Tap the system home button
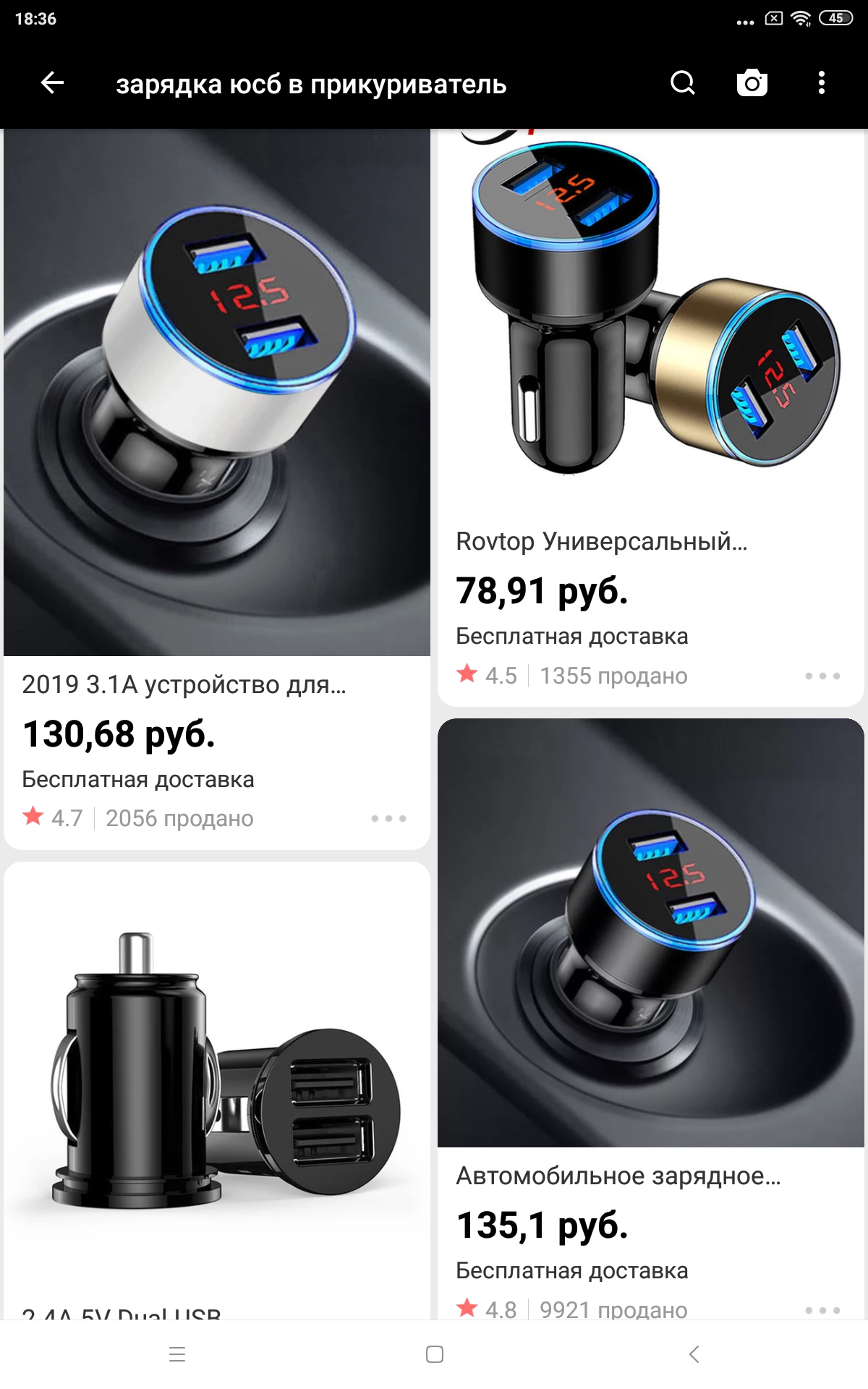The height and width of the screenshot is (1389, 868). [x=435, y=1354]
